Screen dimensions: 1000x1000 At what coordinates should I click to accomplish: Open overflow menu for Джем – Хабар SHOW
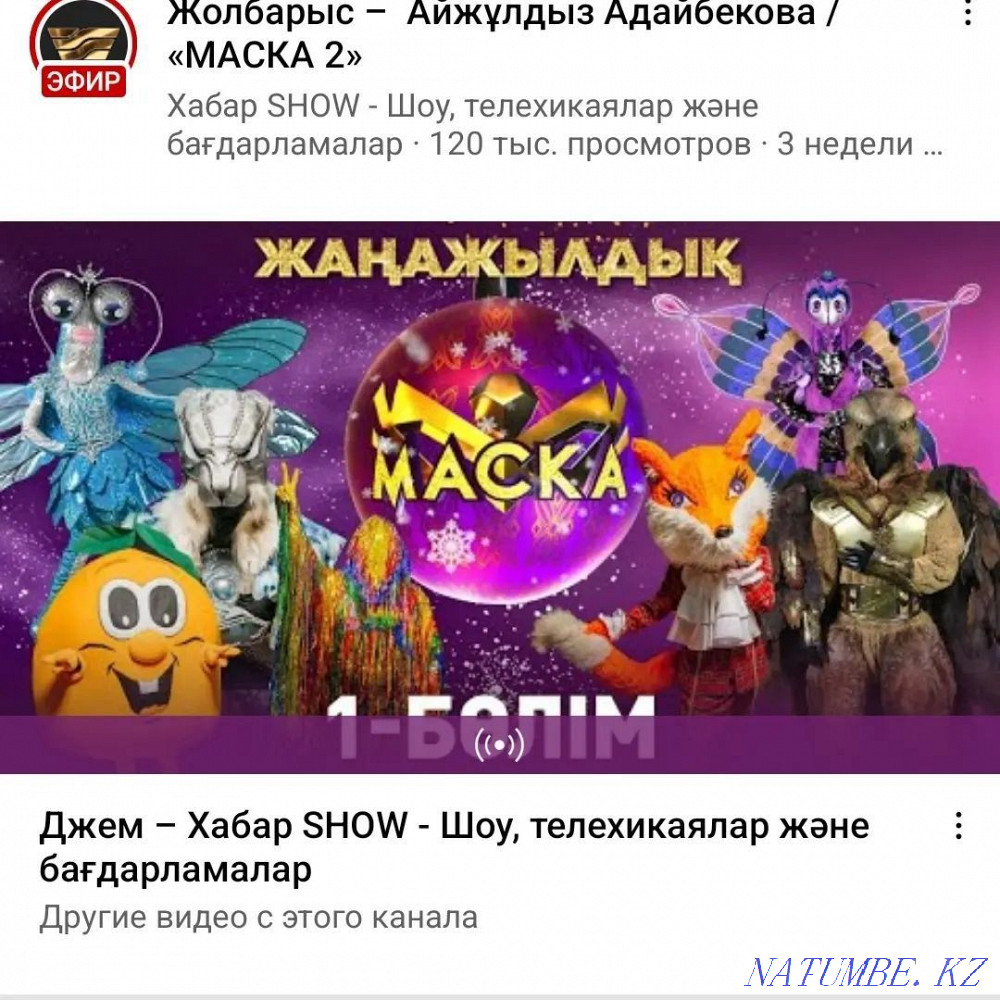coord(958,826)
